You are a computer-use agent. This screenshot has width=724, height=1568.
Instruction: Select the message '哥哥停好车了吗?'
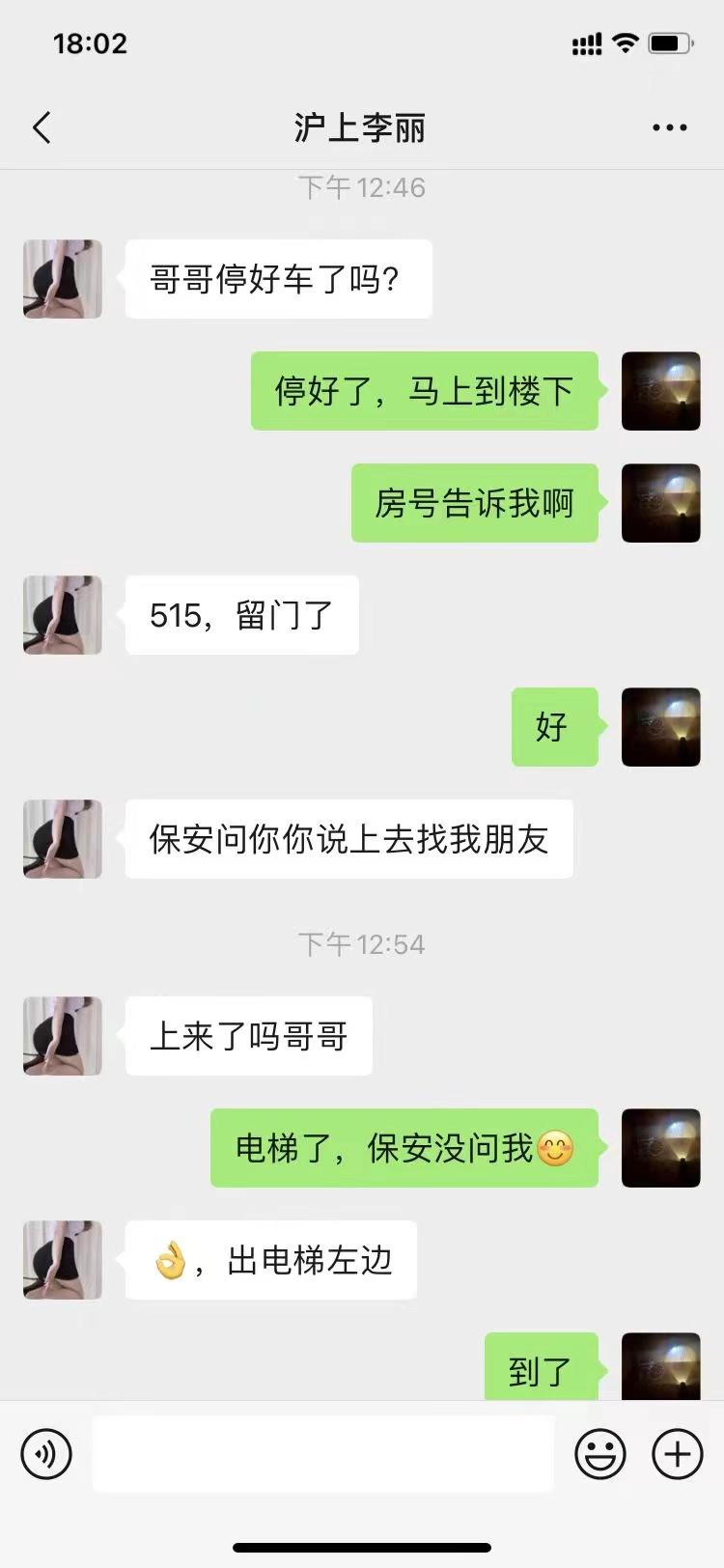point(278,279)
